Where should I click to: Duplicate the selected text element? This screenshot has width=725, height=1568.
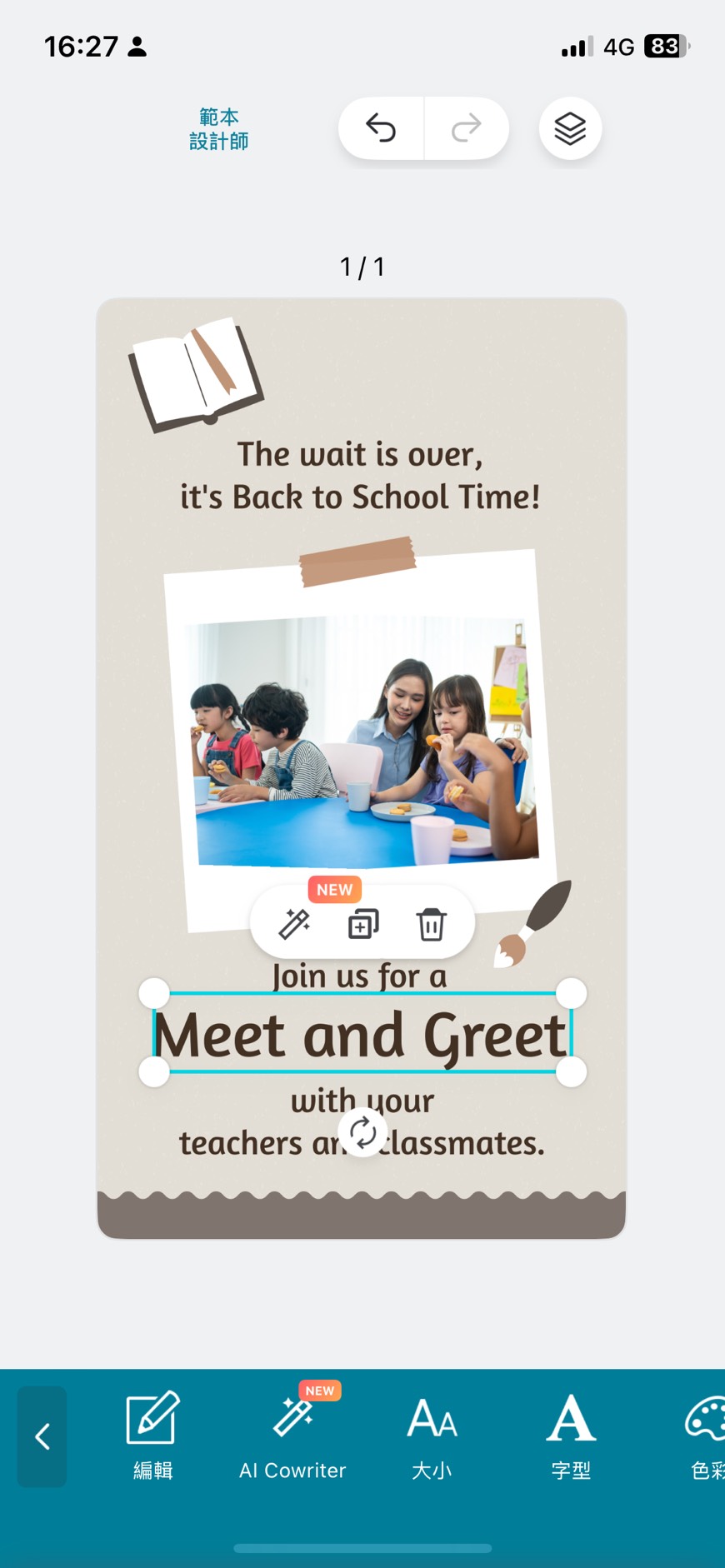363,924
